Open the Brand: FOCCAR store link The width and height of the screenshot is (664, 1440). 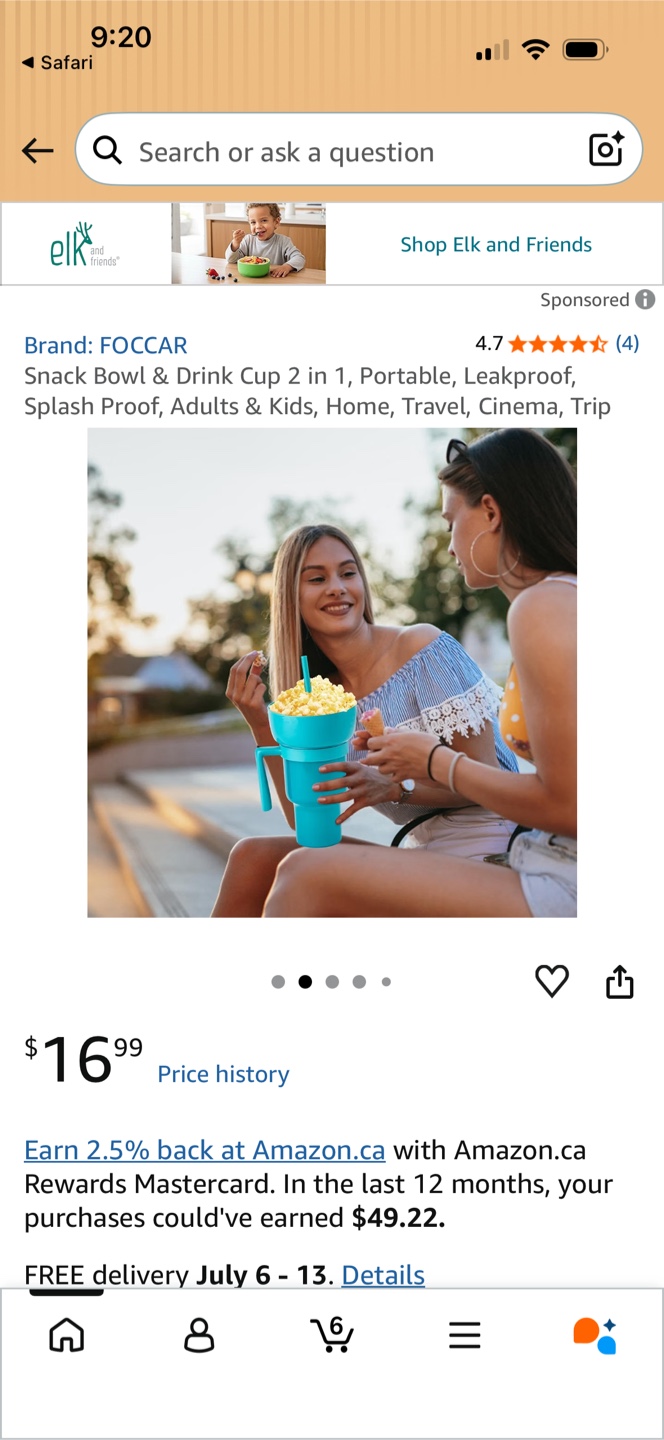(x=106, y=345)
